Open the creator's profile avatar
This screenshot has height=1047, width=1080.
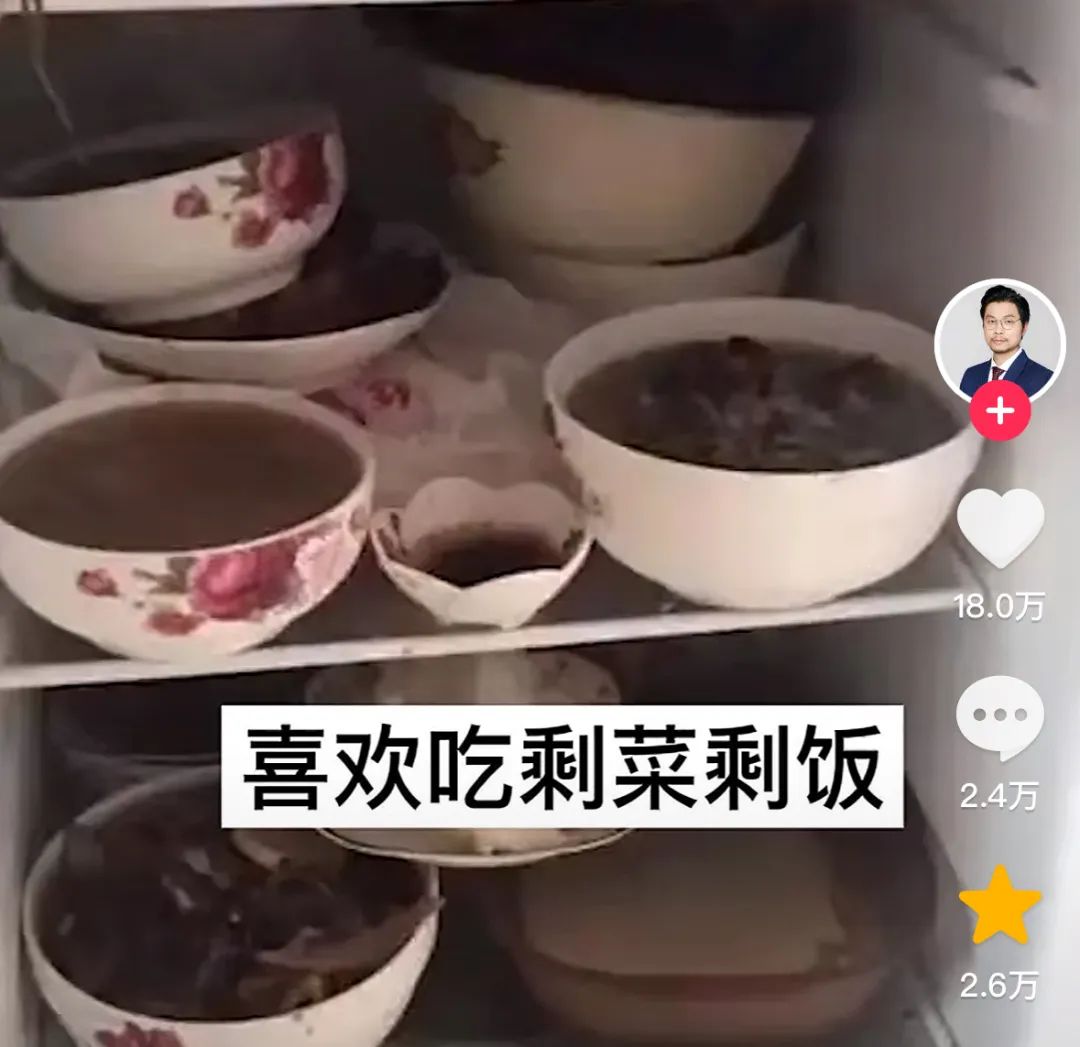(999, 341)
